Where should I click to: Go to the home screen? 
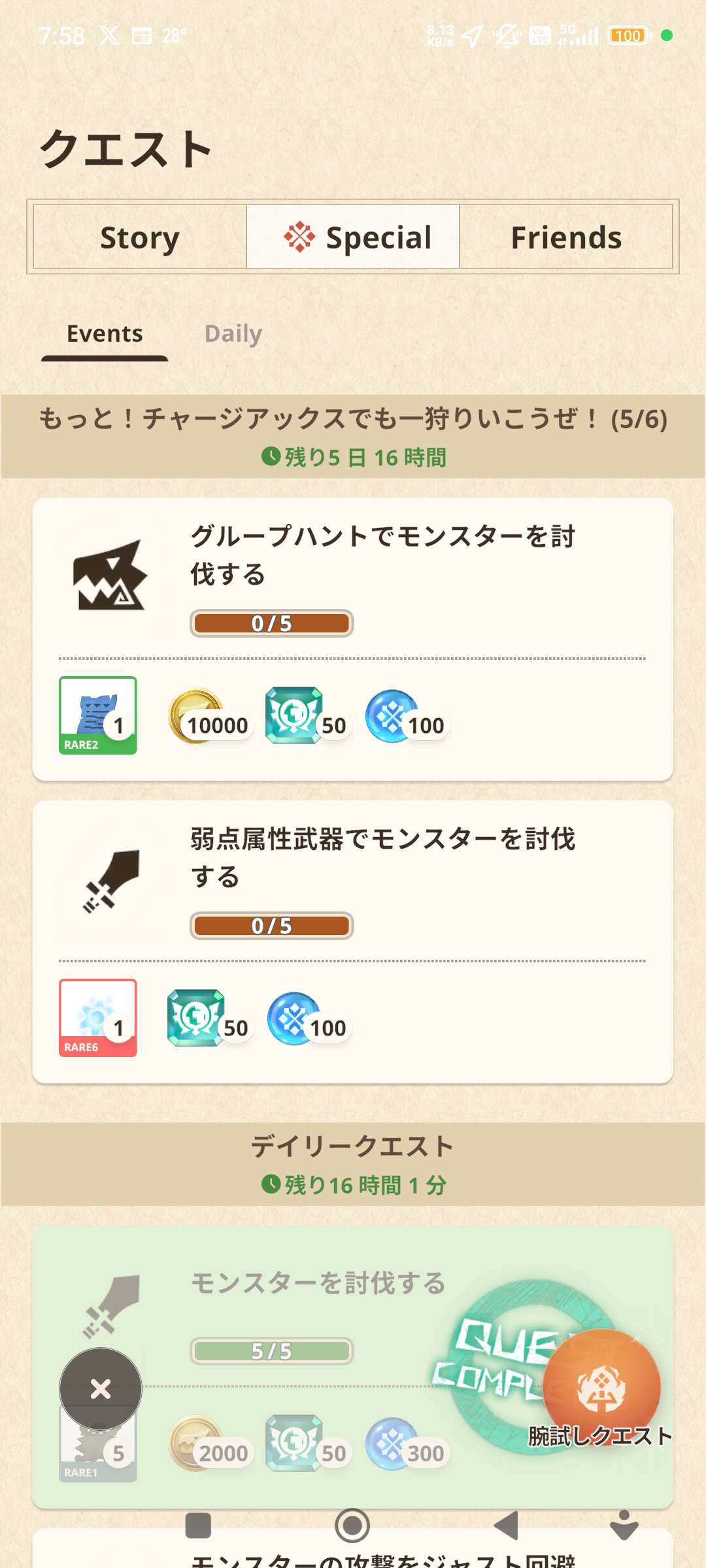352,1526
